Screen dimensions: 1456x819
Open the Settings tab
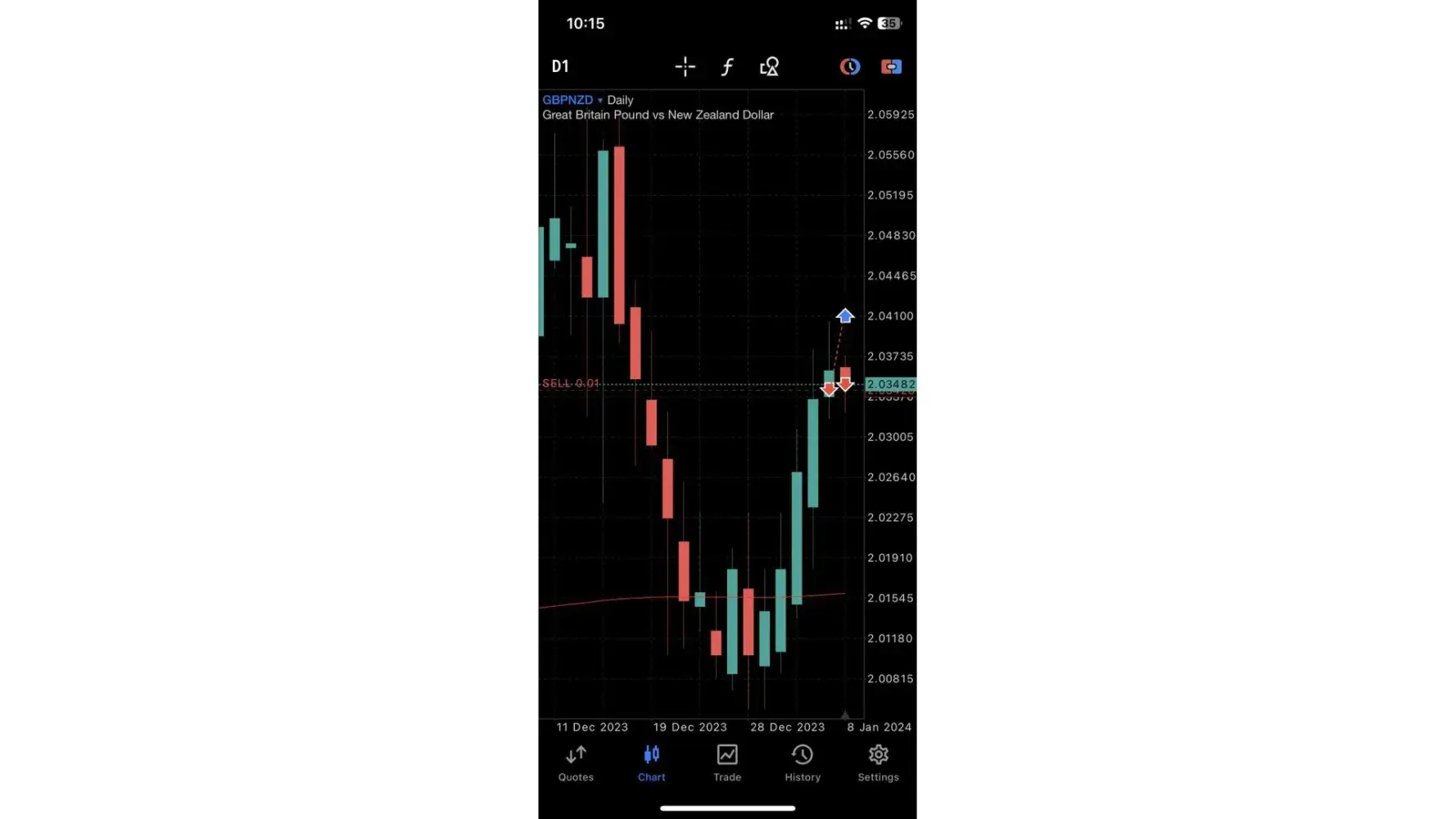pyautogui.click(x=878, y=763)
